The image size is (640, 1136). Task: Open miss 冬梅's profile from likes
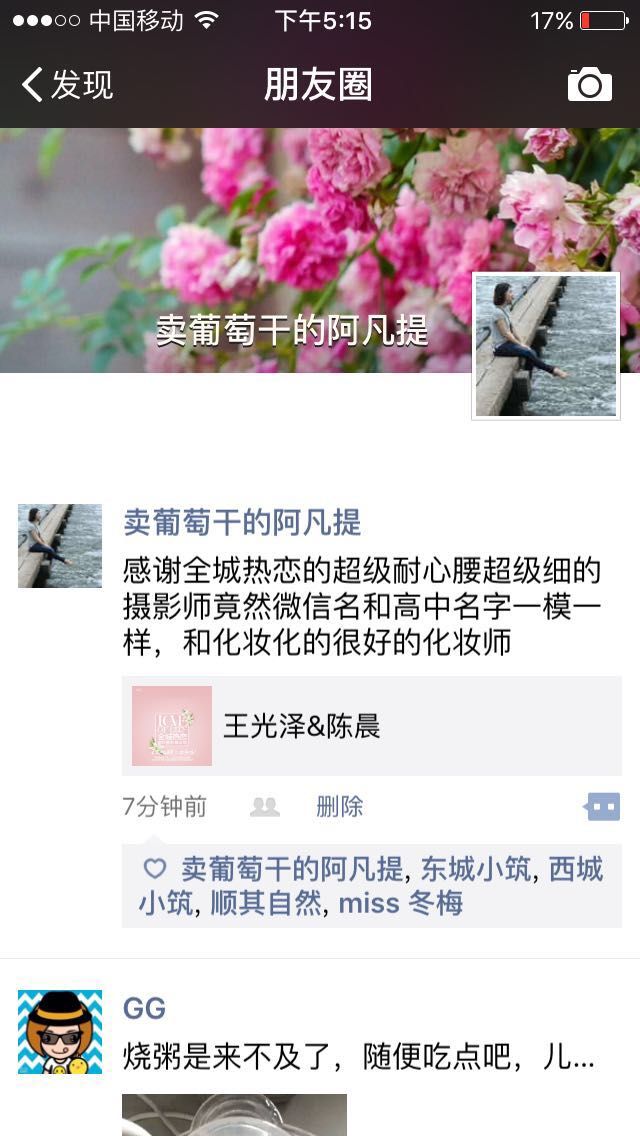pyautogui.click(x=401, y=903)
